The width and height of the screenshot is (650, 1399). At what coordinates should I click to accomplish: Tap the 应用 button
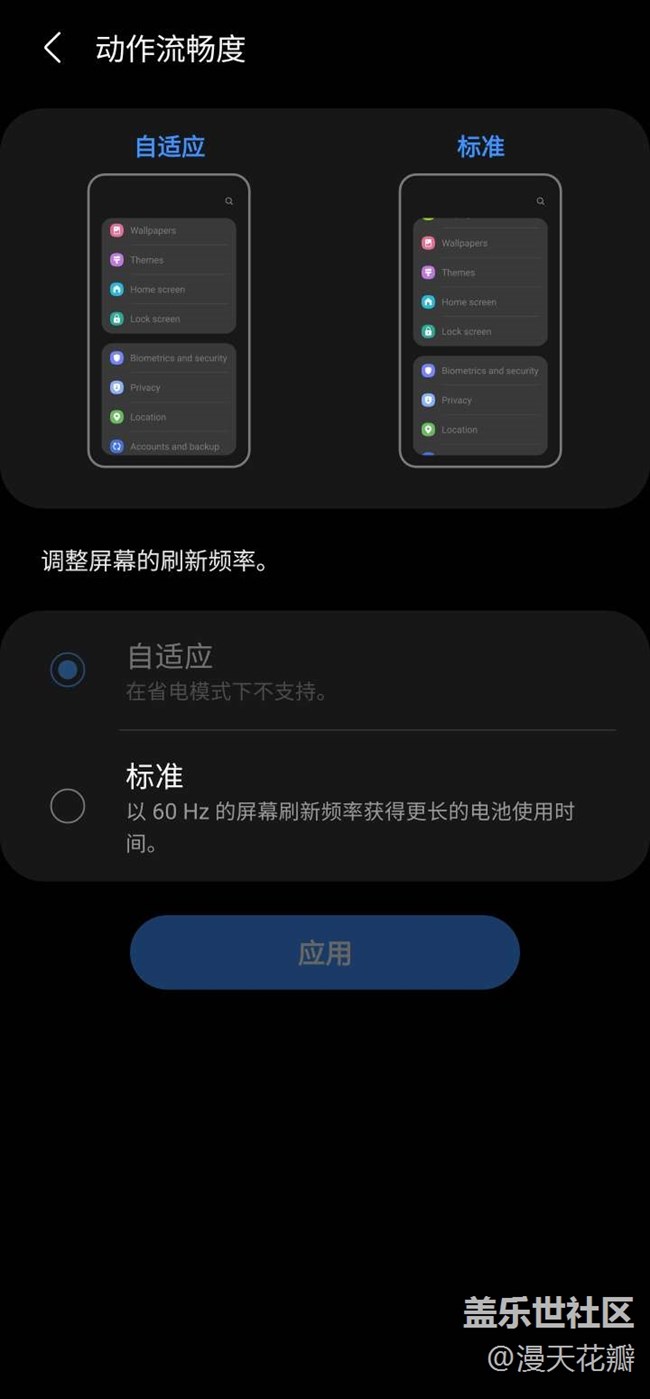[x=324, y=952]
